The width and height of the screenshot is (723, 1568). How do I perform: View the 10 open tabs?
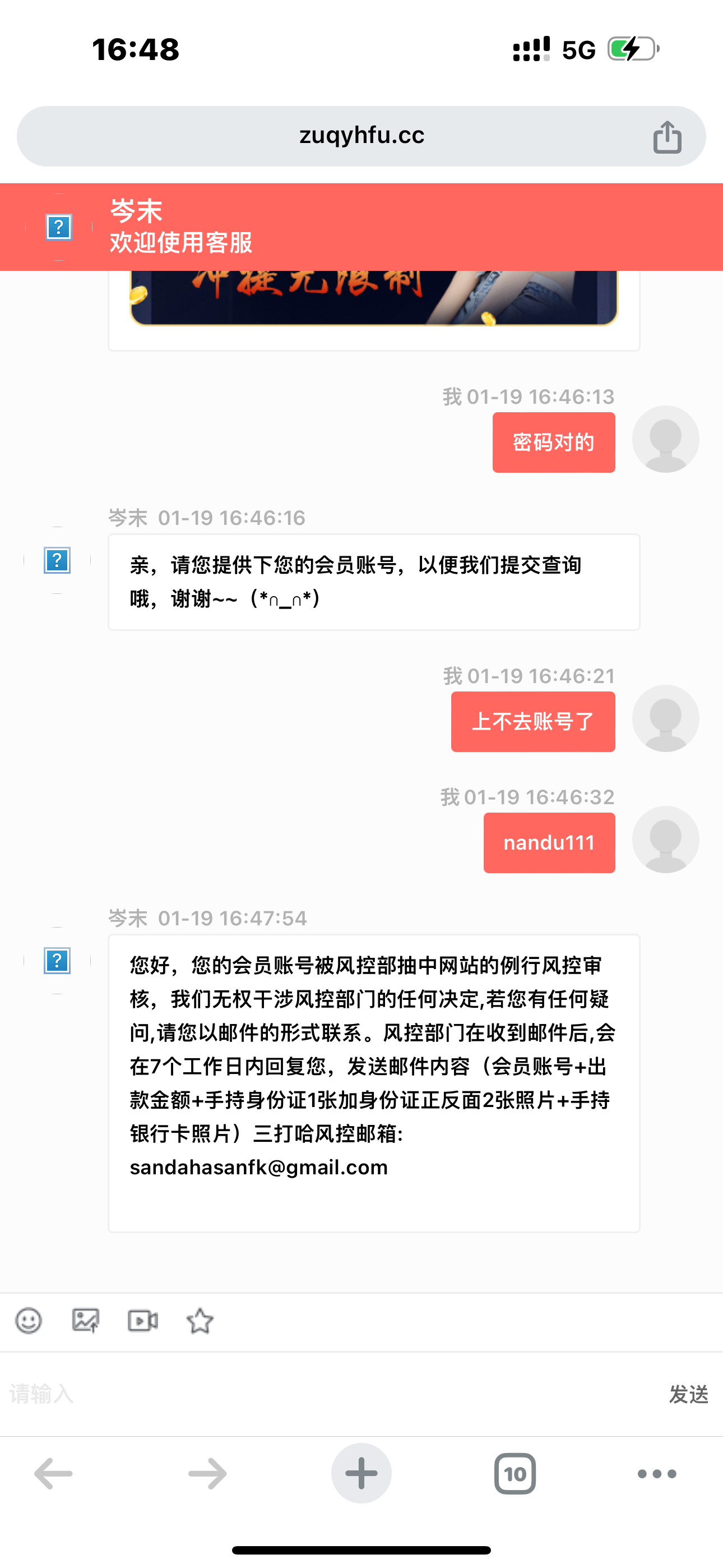point(515,1474)
